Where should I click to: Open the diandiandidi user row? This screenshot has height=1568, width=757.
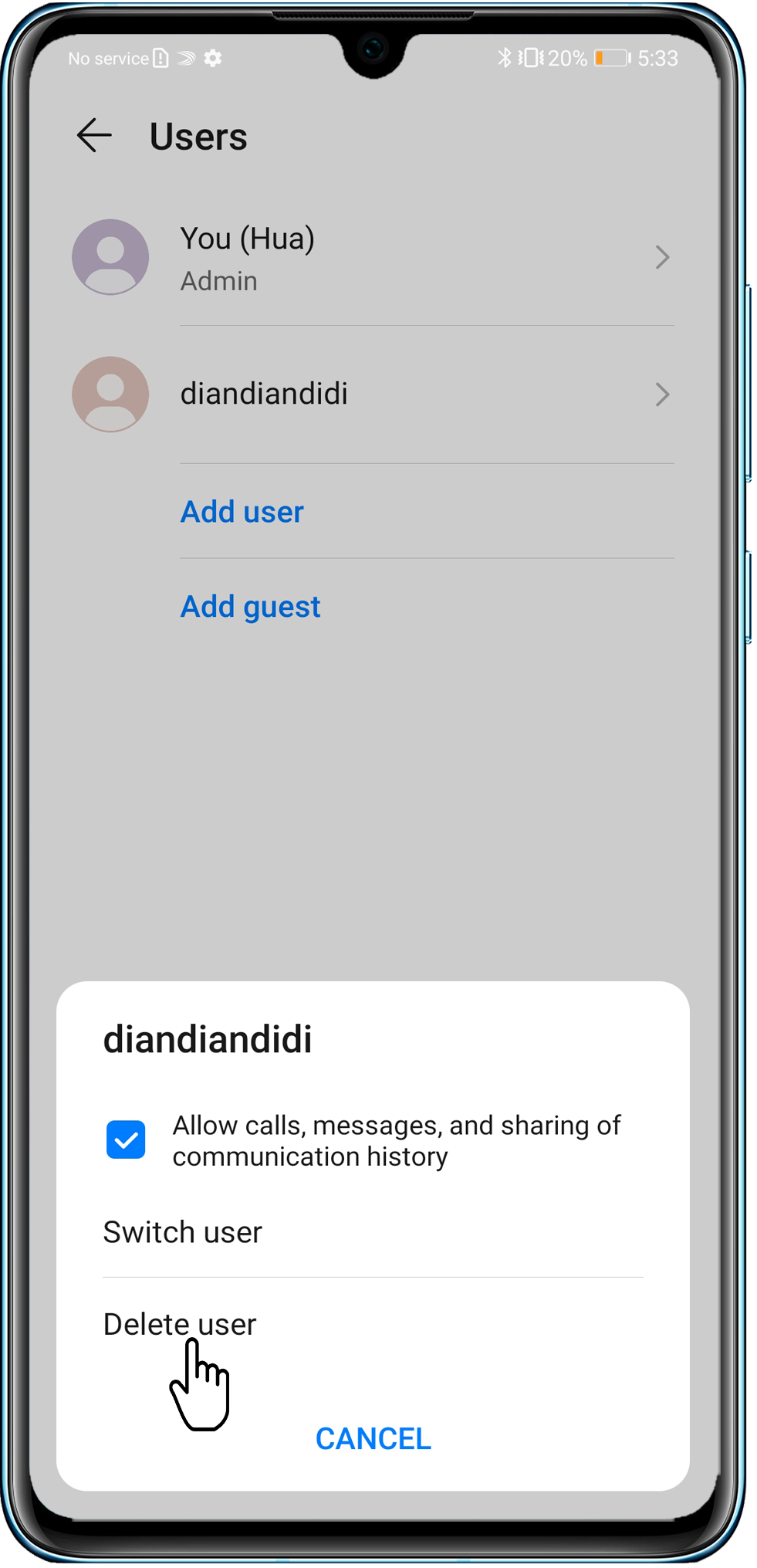370,395
